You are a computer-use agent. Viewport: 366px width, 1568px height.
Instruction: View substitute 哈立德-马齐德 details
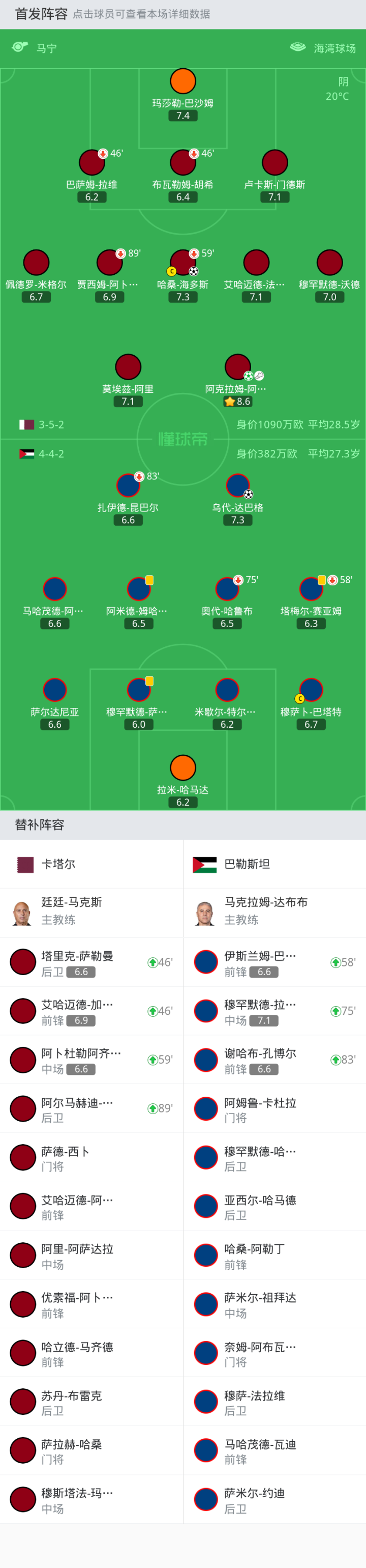click(91, 1353)
